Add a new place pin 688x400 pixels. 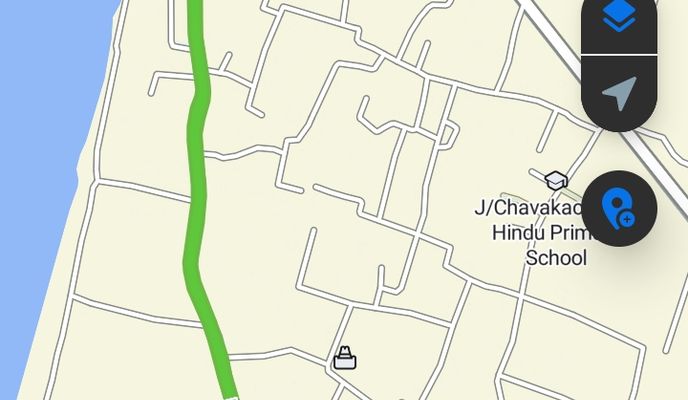619,208
